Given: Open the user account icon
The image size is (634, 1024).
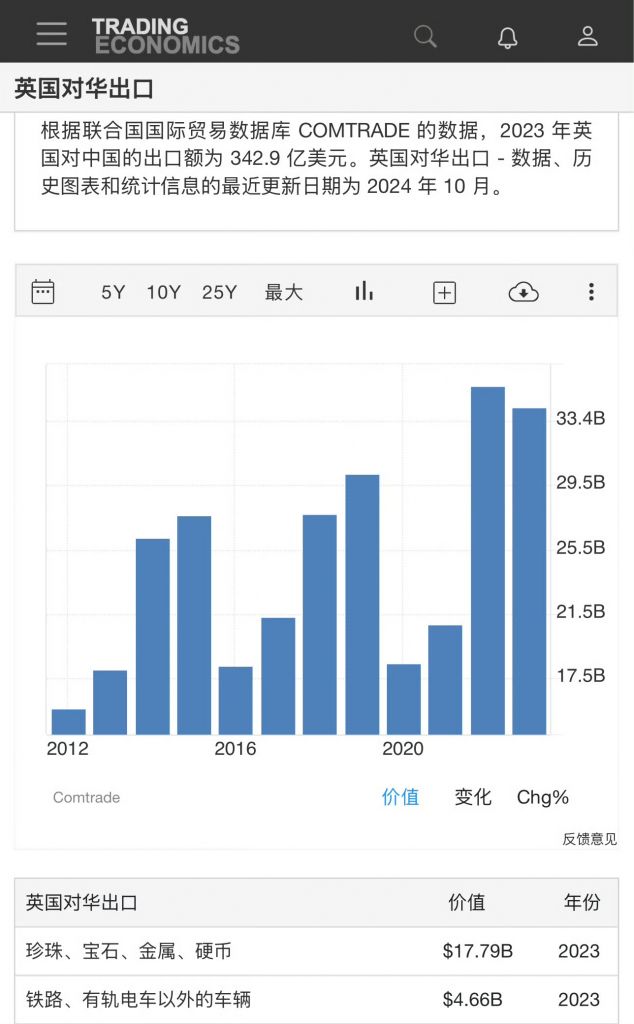Looking at the screenshot, I should [x=588, y=36].
